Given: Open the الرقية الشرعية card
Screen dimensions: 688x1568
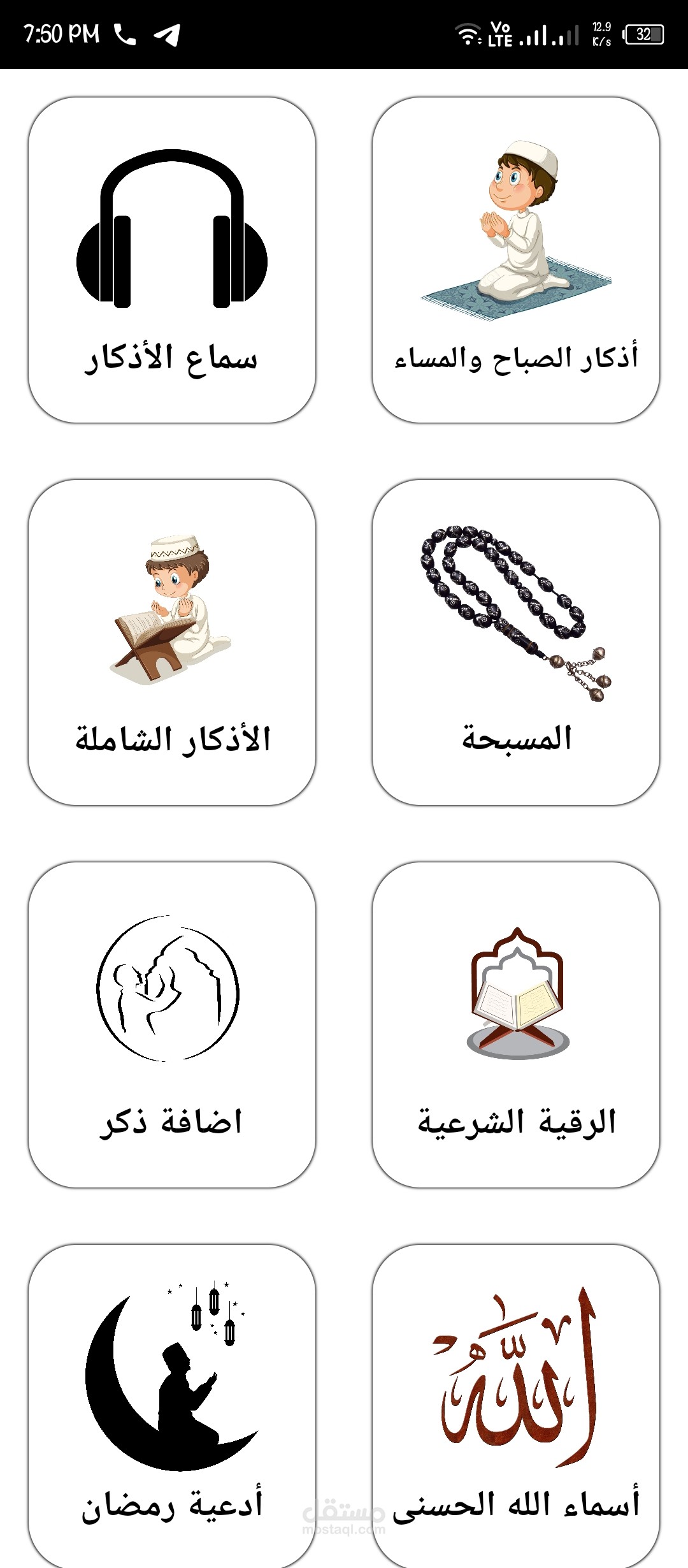Looking at the screenshot, I should [x=516, y=1025].
